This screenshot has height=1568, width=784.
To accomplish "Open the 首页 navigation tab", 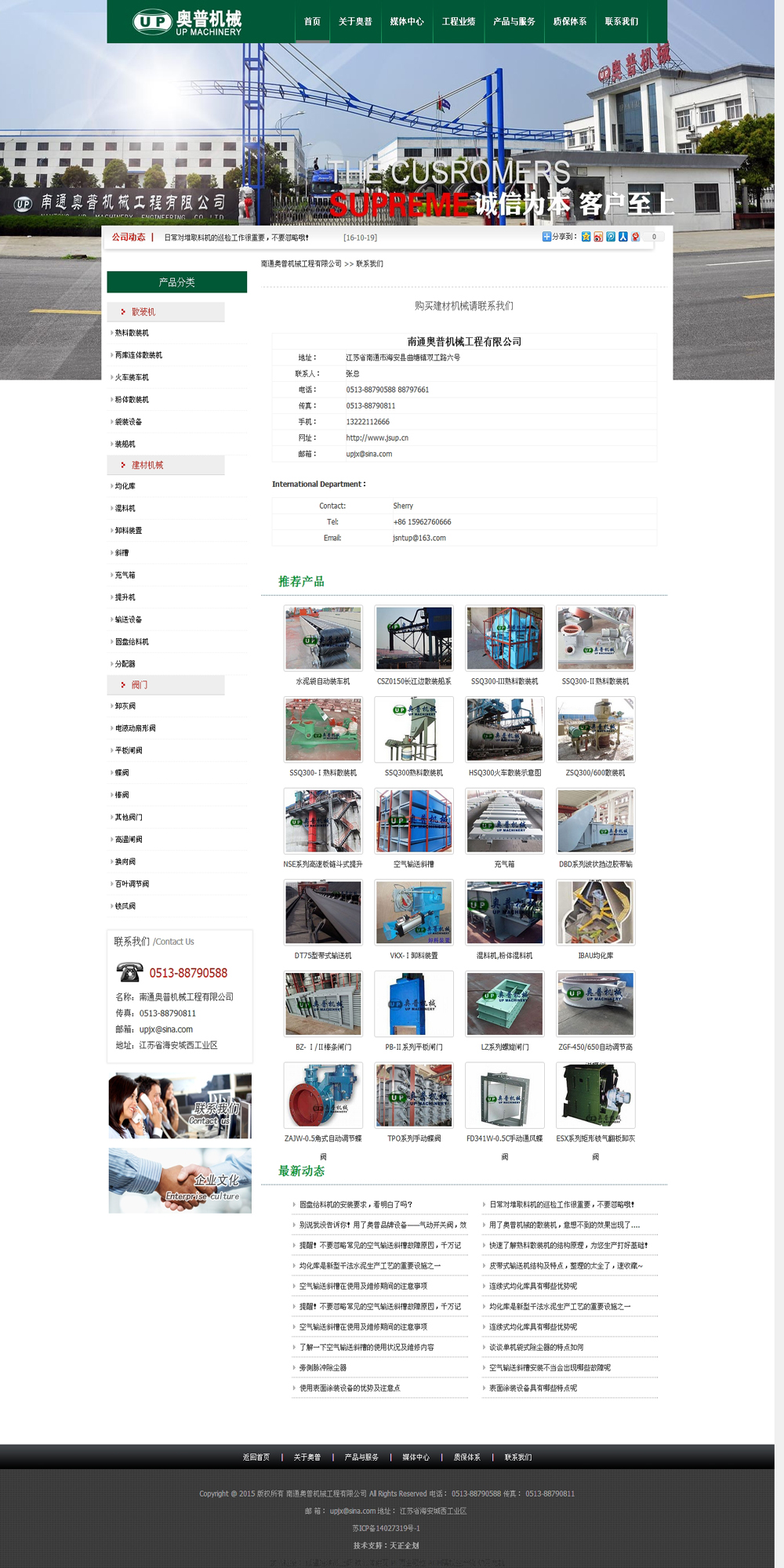I will 312,21.
